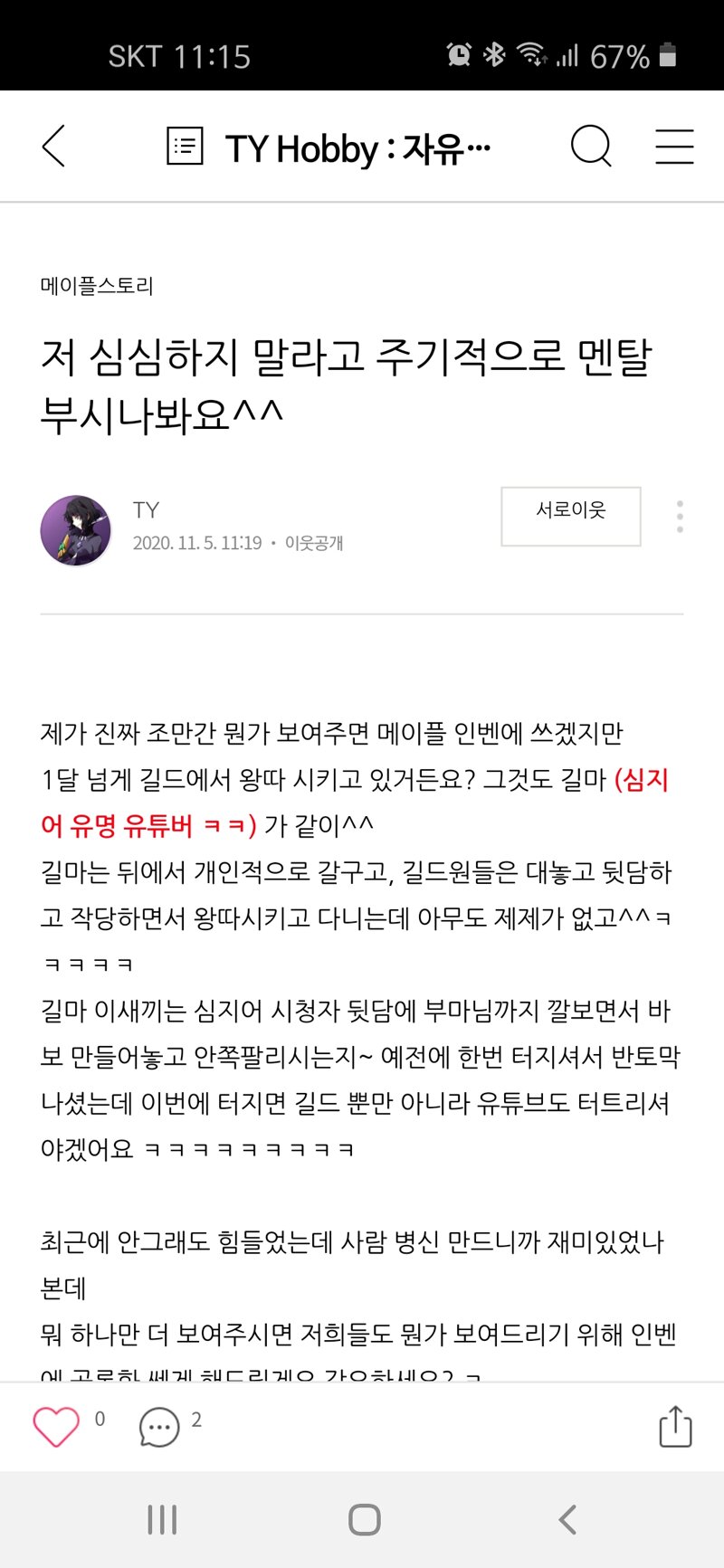Screen dimensions: 724x1568
Task: Like this post with the heart
Action: (56, 1427)
